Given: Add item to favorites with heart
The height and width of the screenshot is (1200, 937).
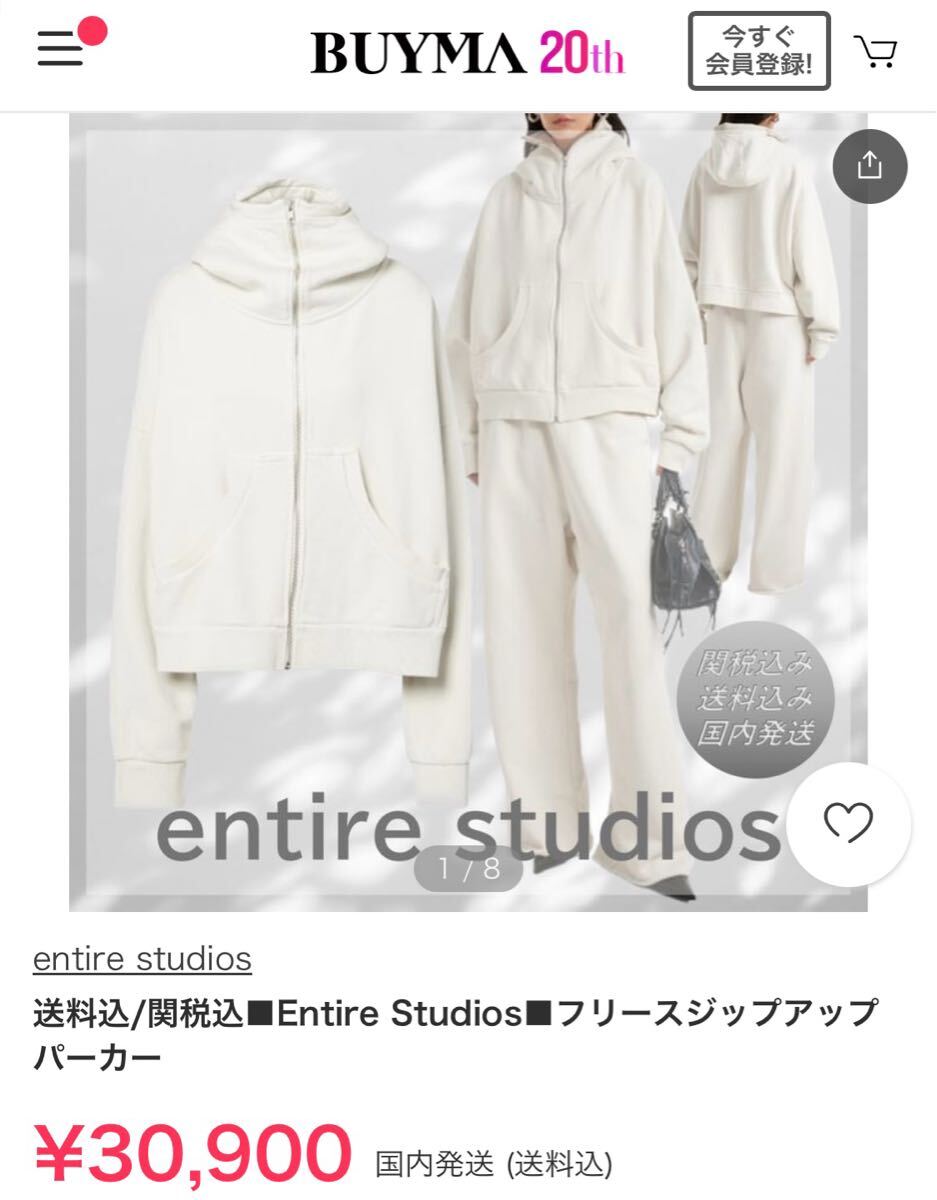Looking at the screenshot, I should (x=848, y=823).
